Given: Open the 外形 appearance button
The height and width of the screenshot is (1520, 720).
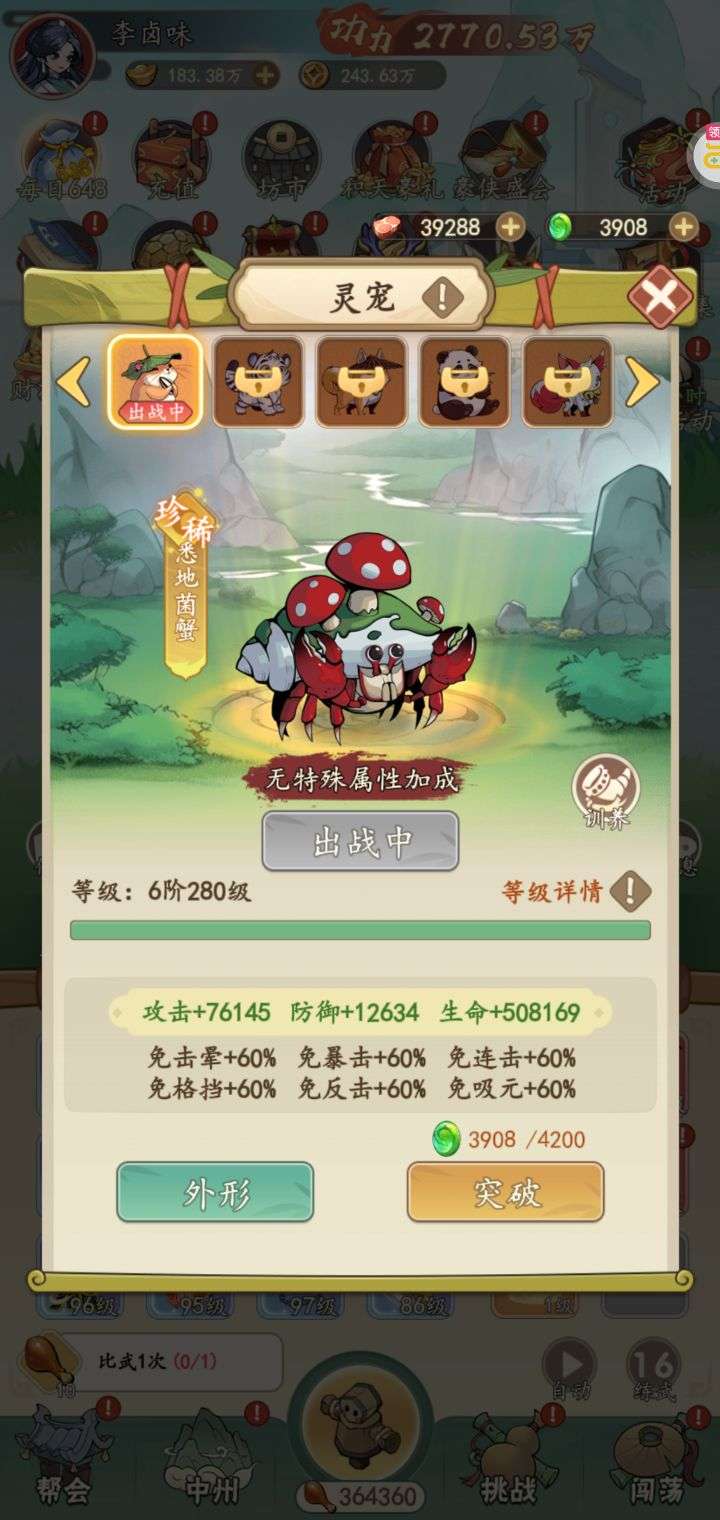Looking at the screenshot, I should (x=215, y=1192).
